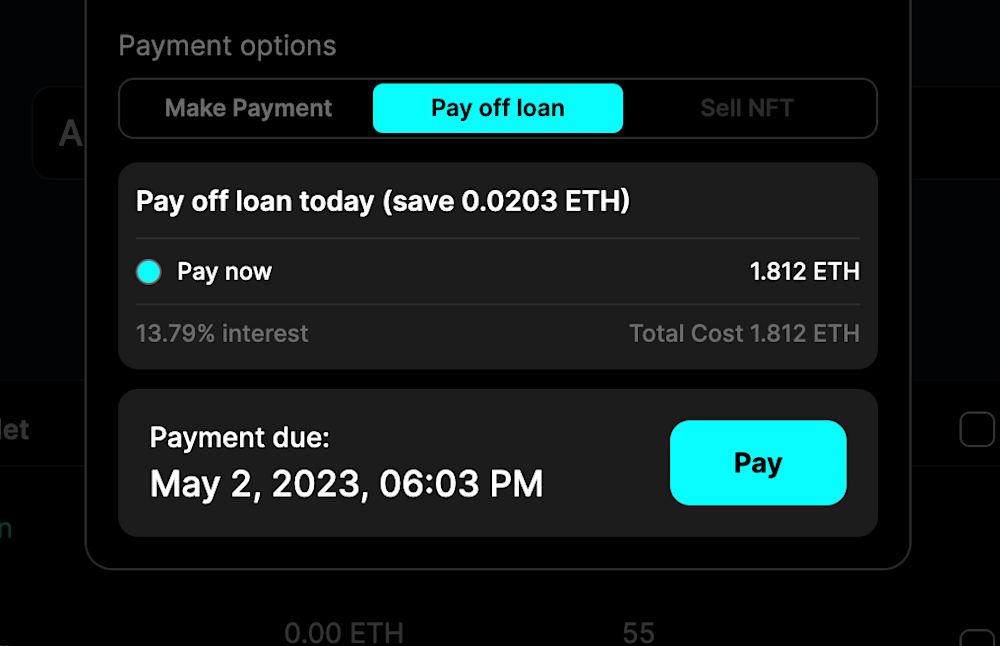Open the Sell NFT option
Screen dimensions: 1000x646
[746, 108]
